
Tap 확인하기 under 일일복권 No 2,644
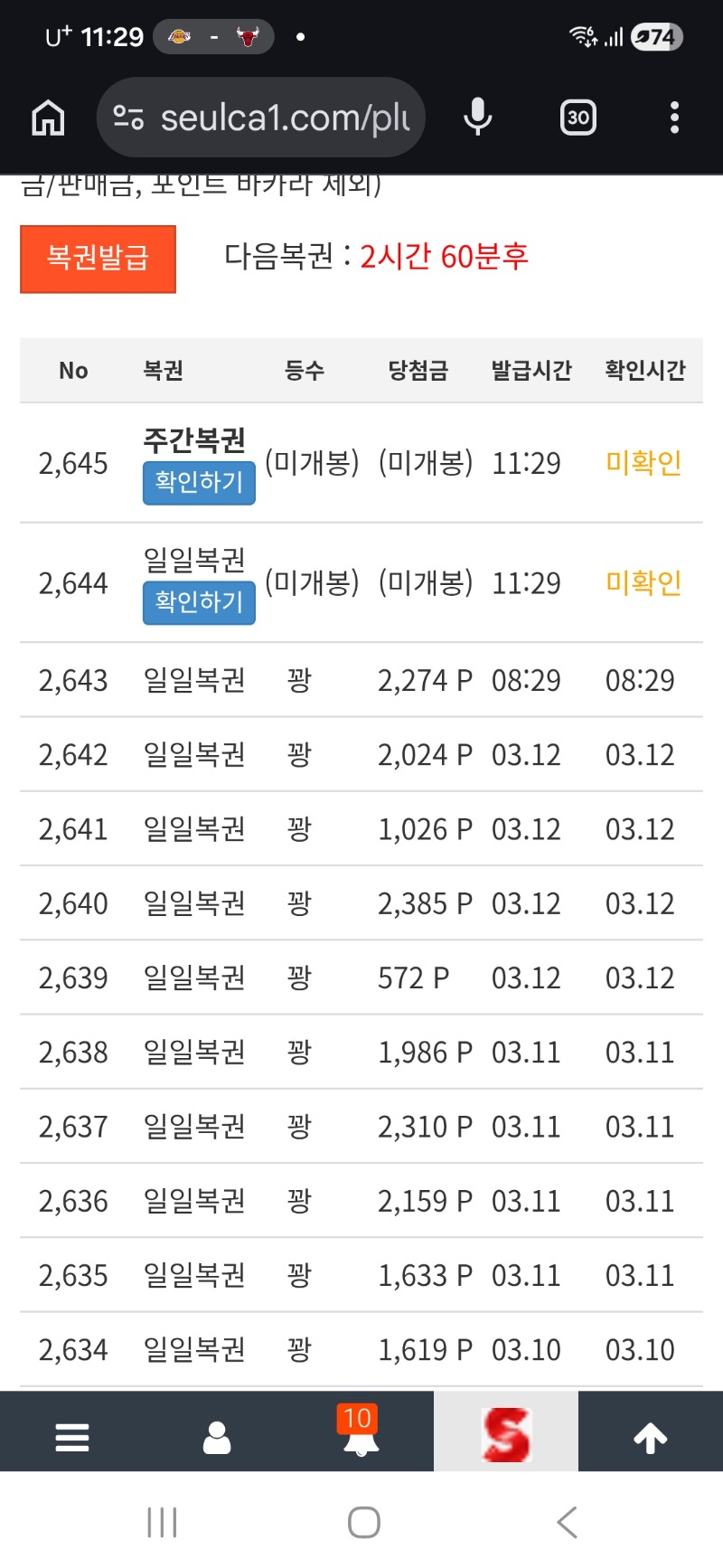199,602
